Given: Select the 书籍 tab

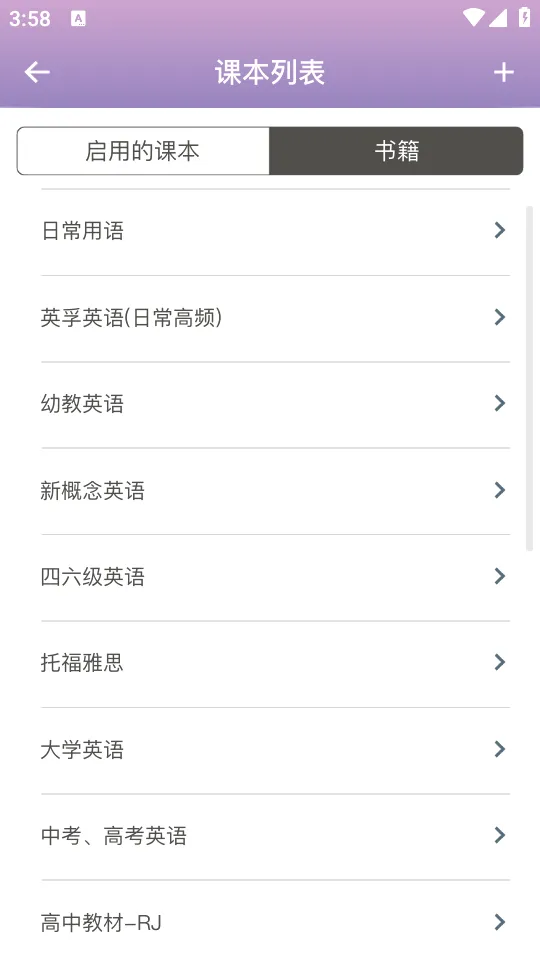Looking at the screenshot, I should 396,151.
